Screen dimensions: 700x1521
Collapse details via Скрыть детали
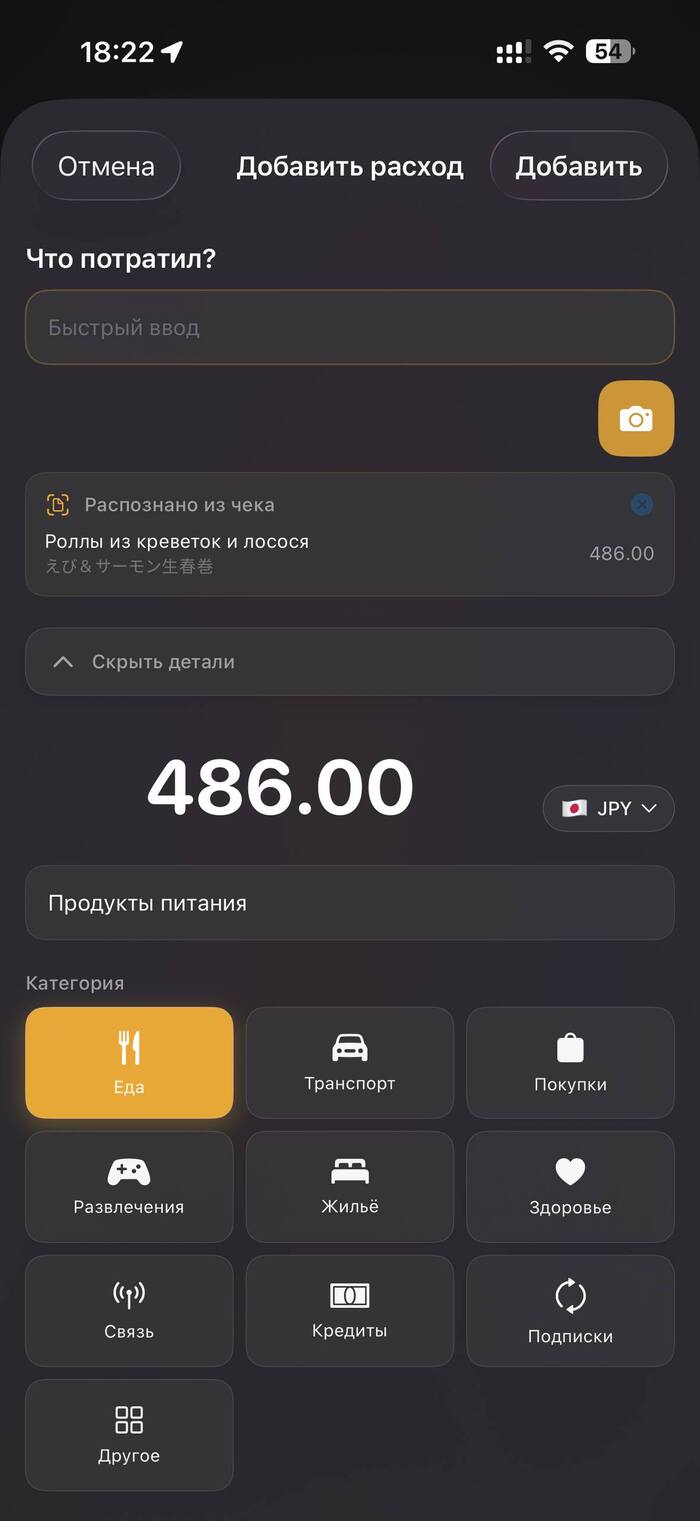click(x=349, y=662)
